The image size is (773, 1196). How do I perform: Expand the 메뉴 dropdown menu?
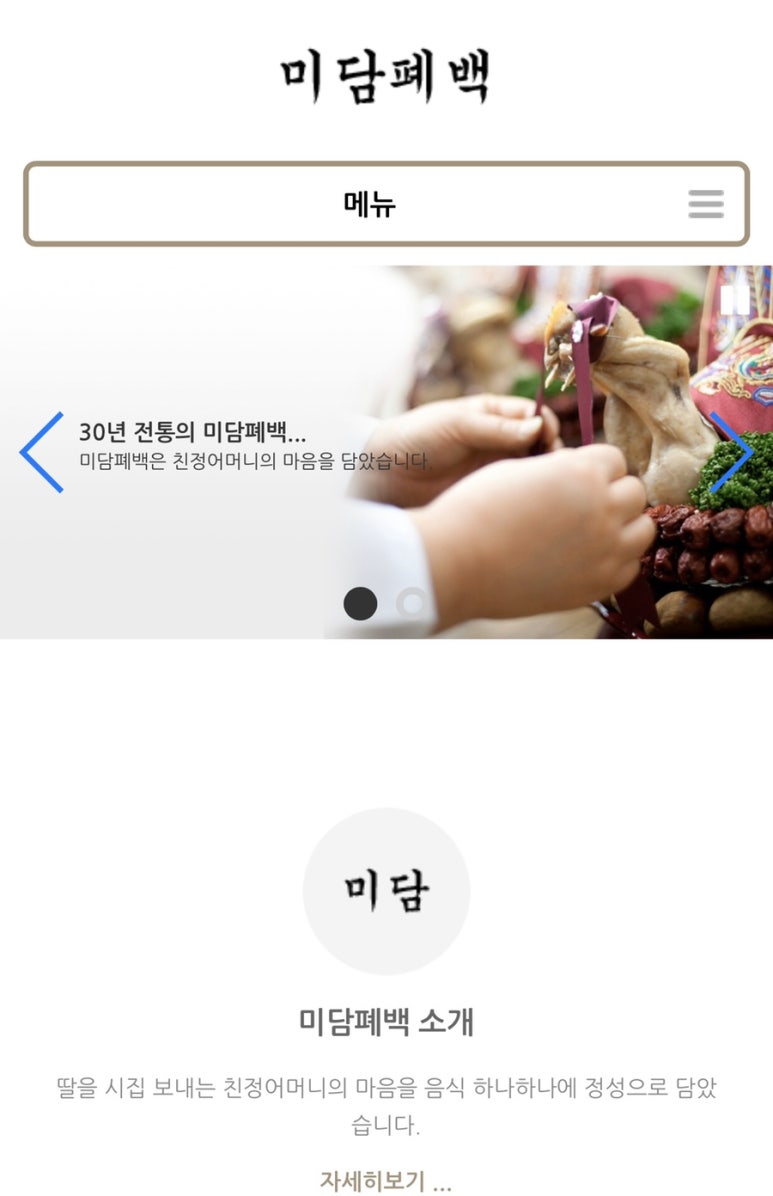click(386, 204)
